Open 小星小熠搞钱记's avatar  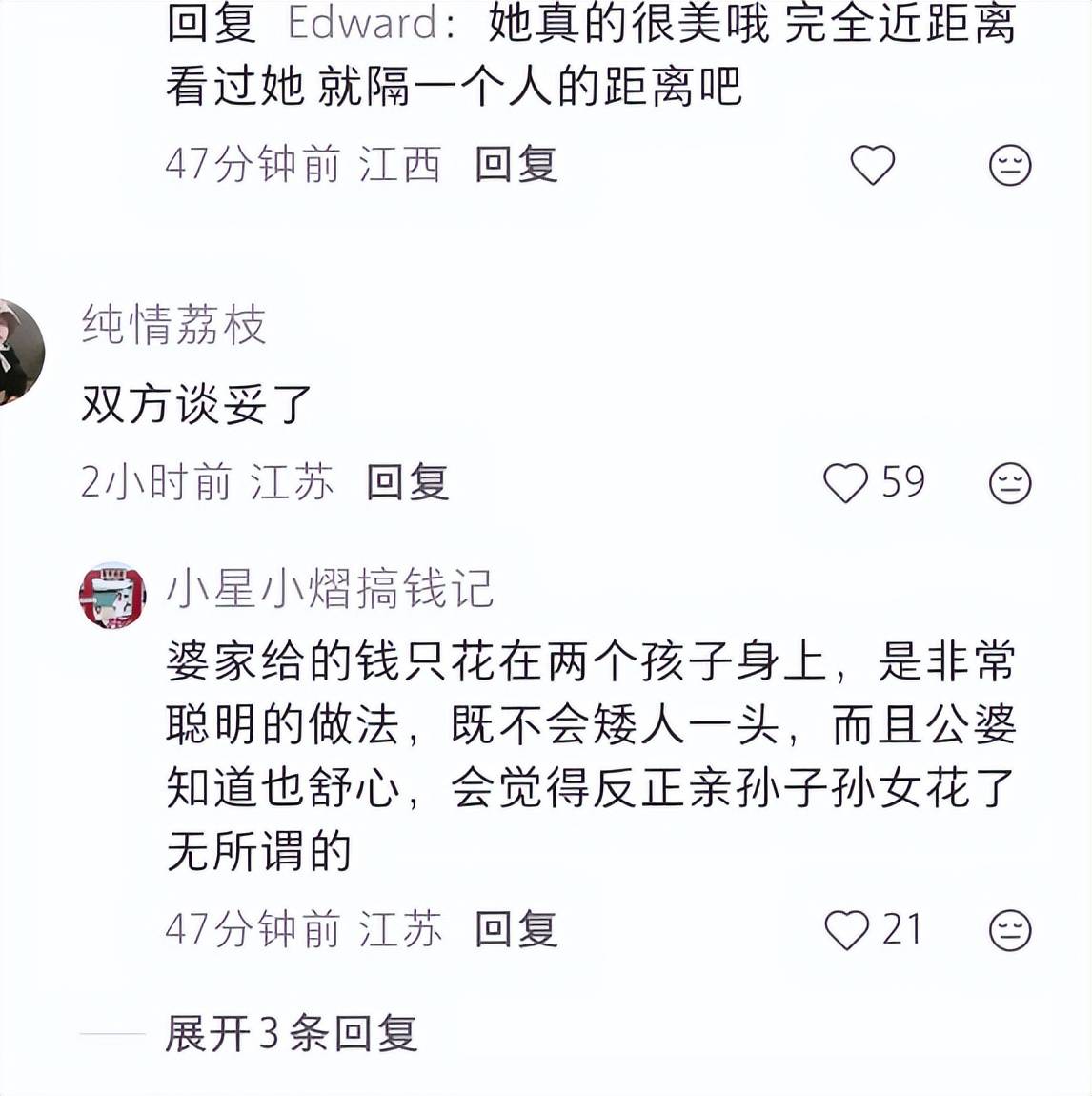112,596
